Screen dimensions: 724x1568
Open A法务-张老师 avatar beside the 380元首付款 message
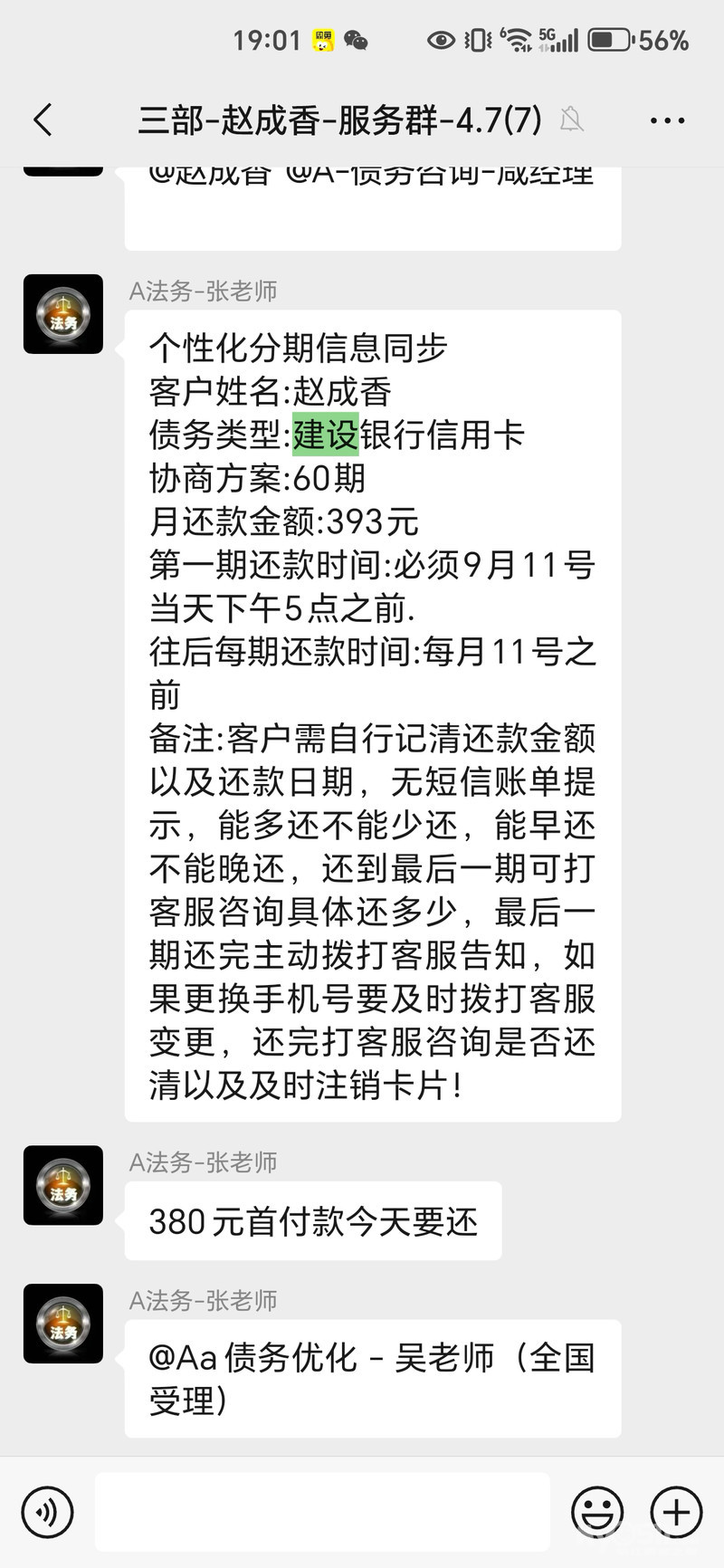pos(63,1185)
